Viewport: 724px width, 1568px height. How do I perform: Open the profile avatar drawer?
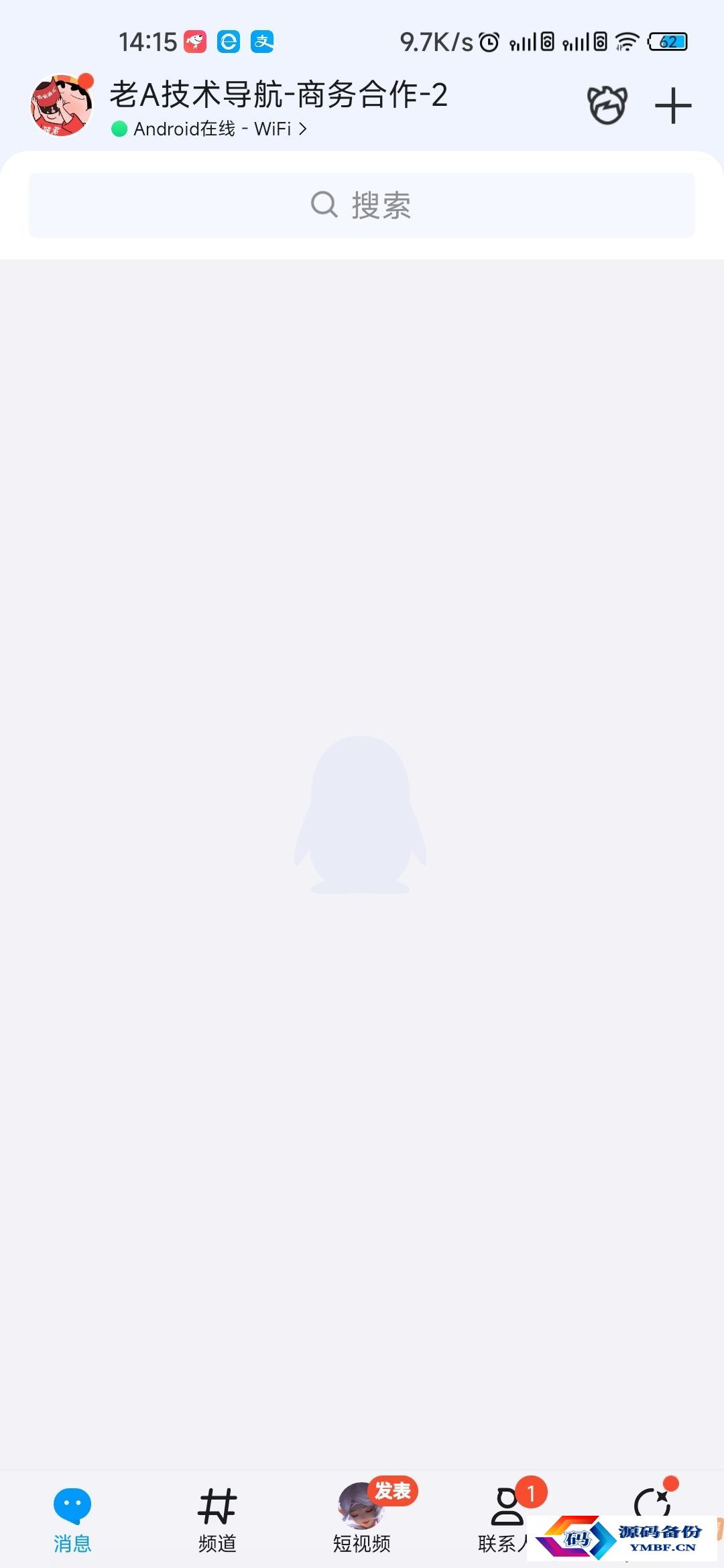[x=61, y=105]
